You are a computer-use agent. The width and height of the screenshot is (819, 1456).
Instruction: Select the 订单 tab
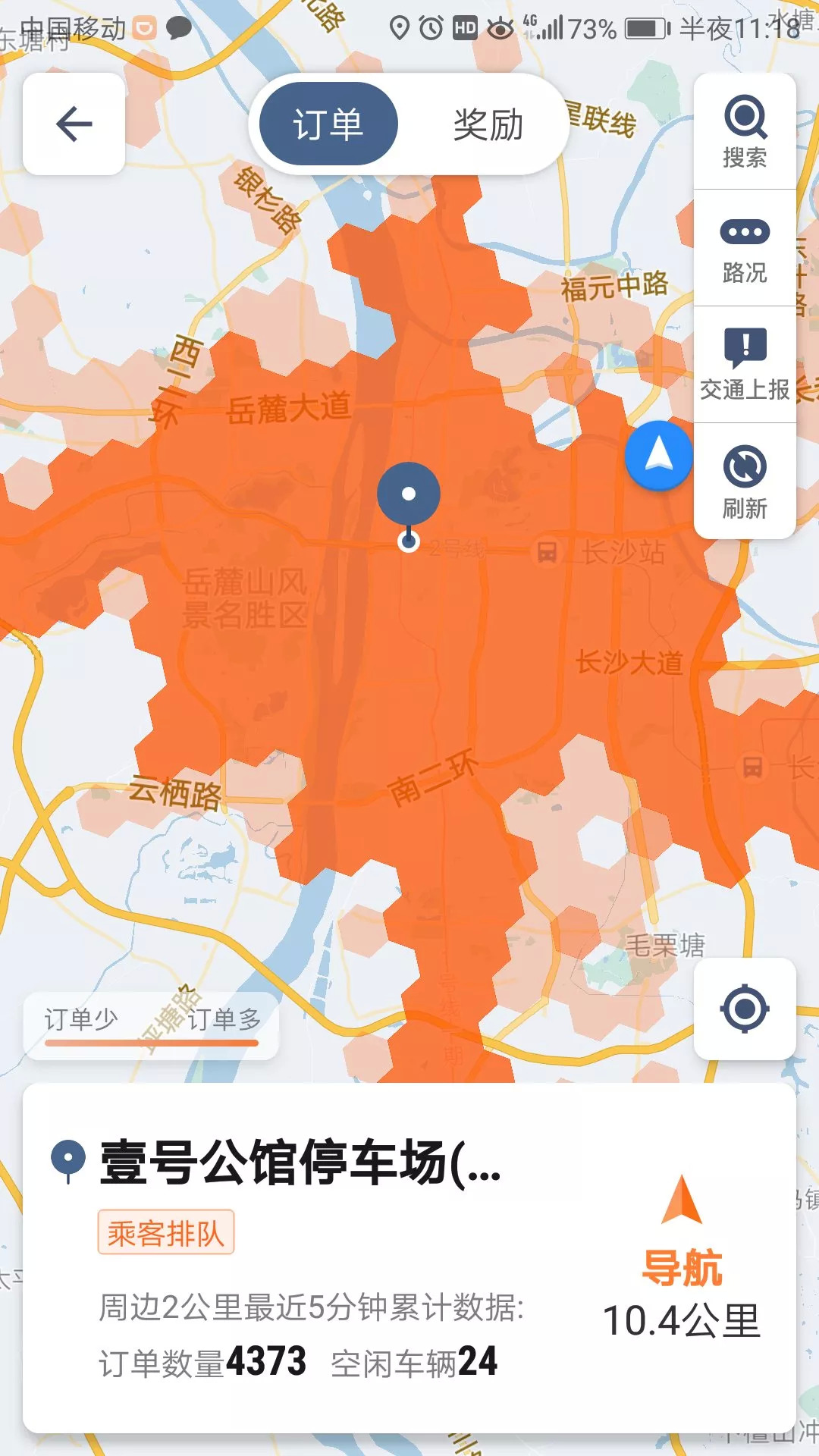point(328,124)
